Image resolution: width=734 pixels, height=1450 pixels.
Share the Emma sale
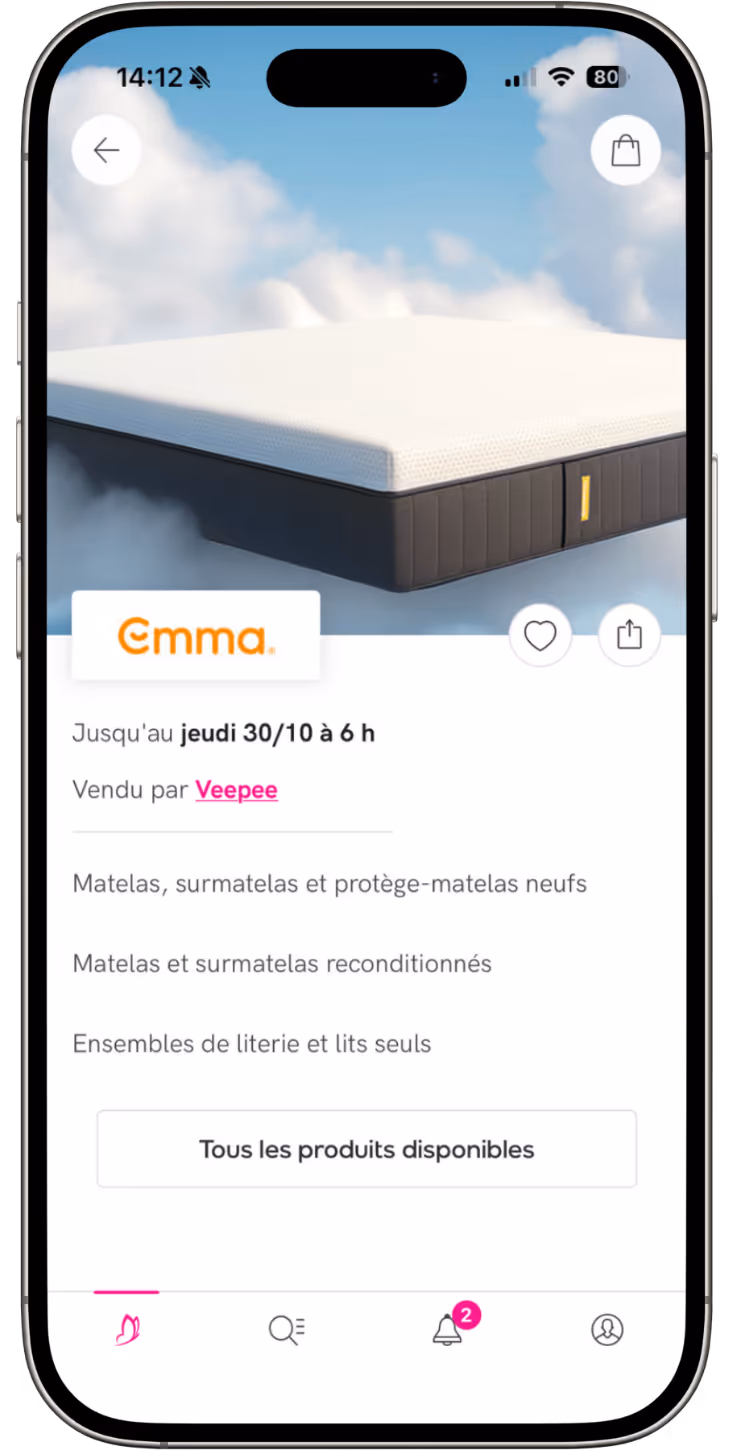(629, 636)
